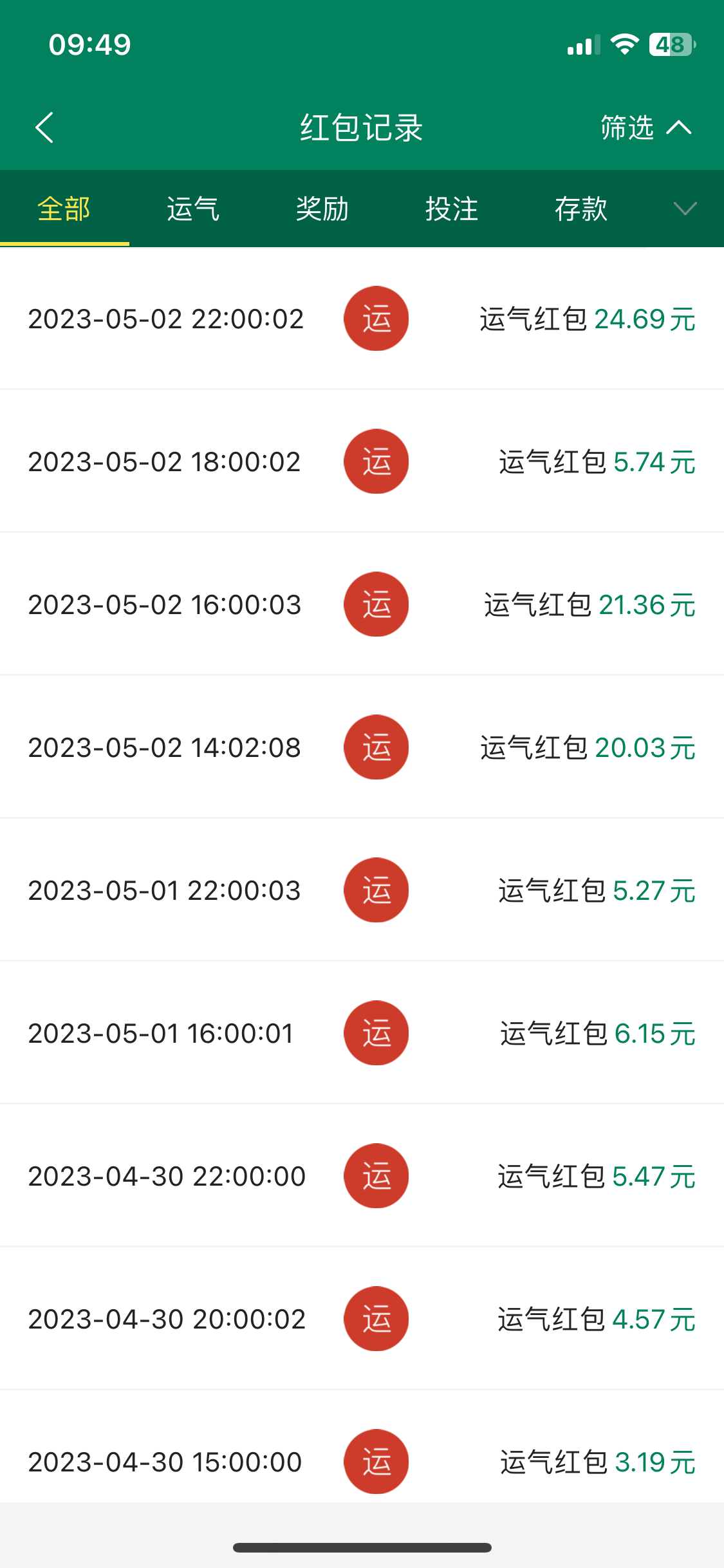Show the 投注 tab records
The image size is (724, 1568).
tap(452, 209)
